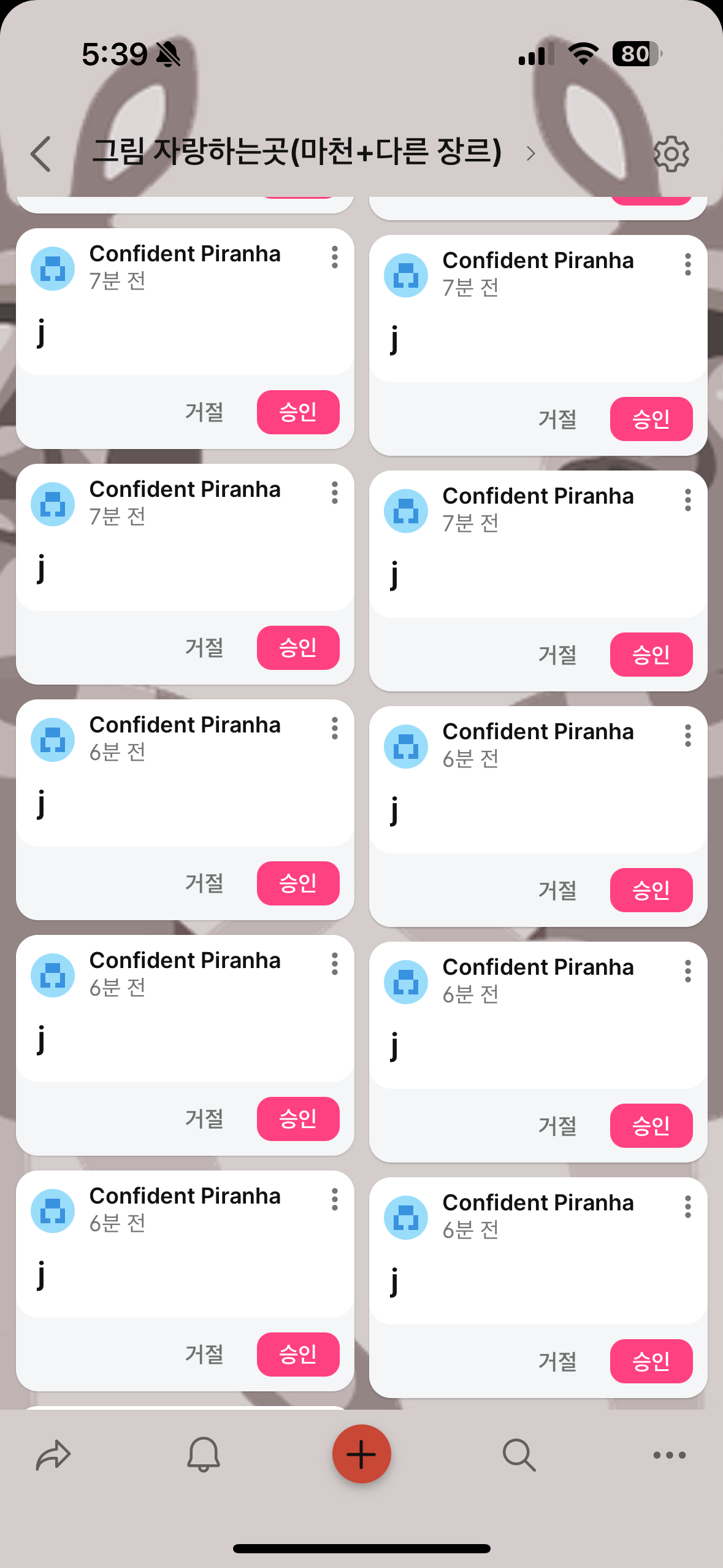This screenshot has height=1568, width=723.
Task: Open board settings gear
Action: tap(671, 153)
